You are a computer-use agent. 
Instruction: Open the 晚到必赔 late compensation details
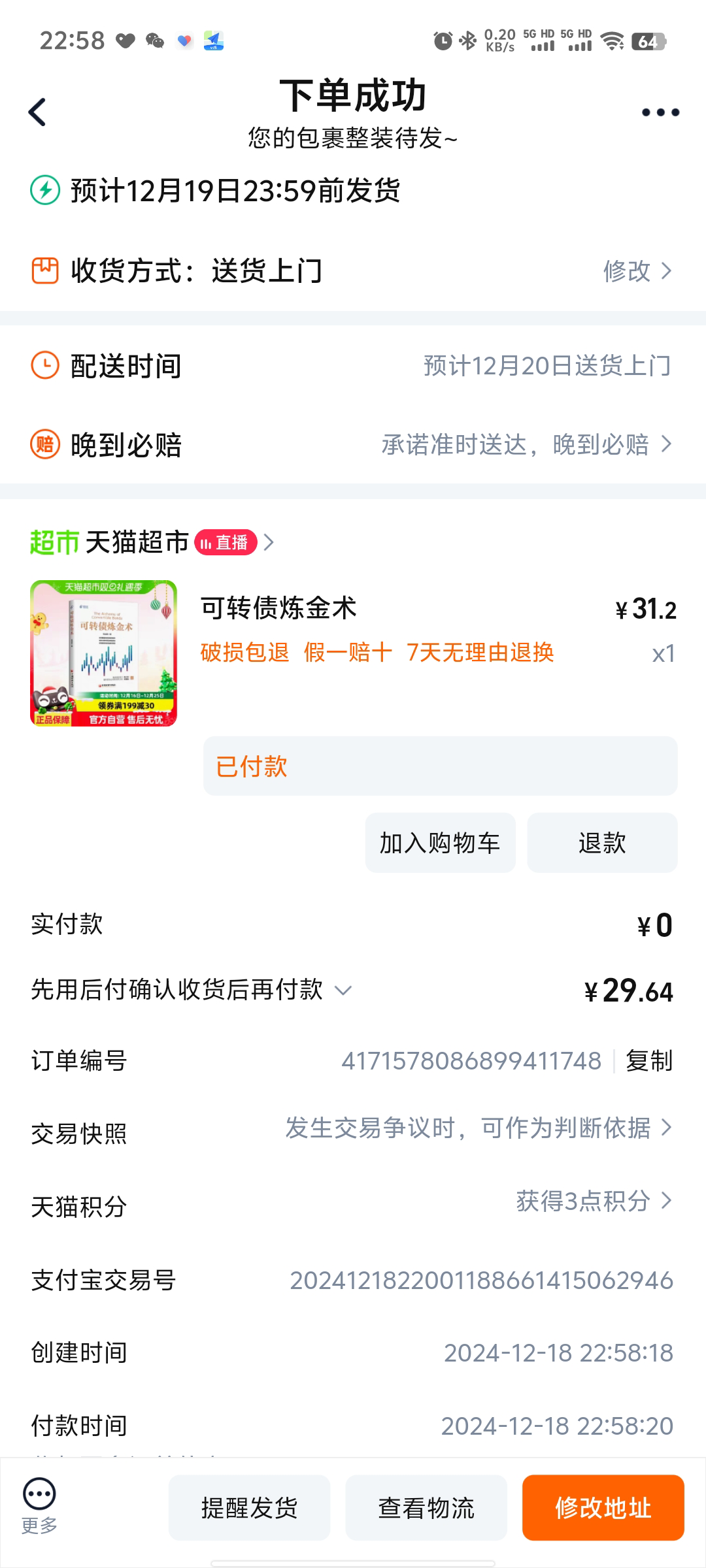click(526, 445)
